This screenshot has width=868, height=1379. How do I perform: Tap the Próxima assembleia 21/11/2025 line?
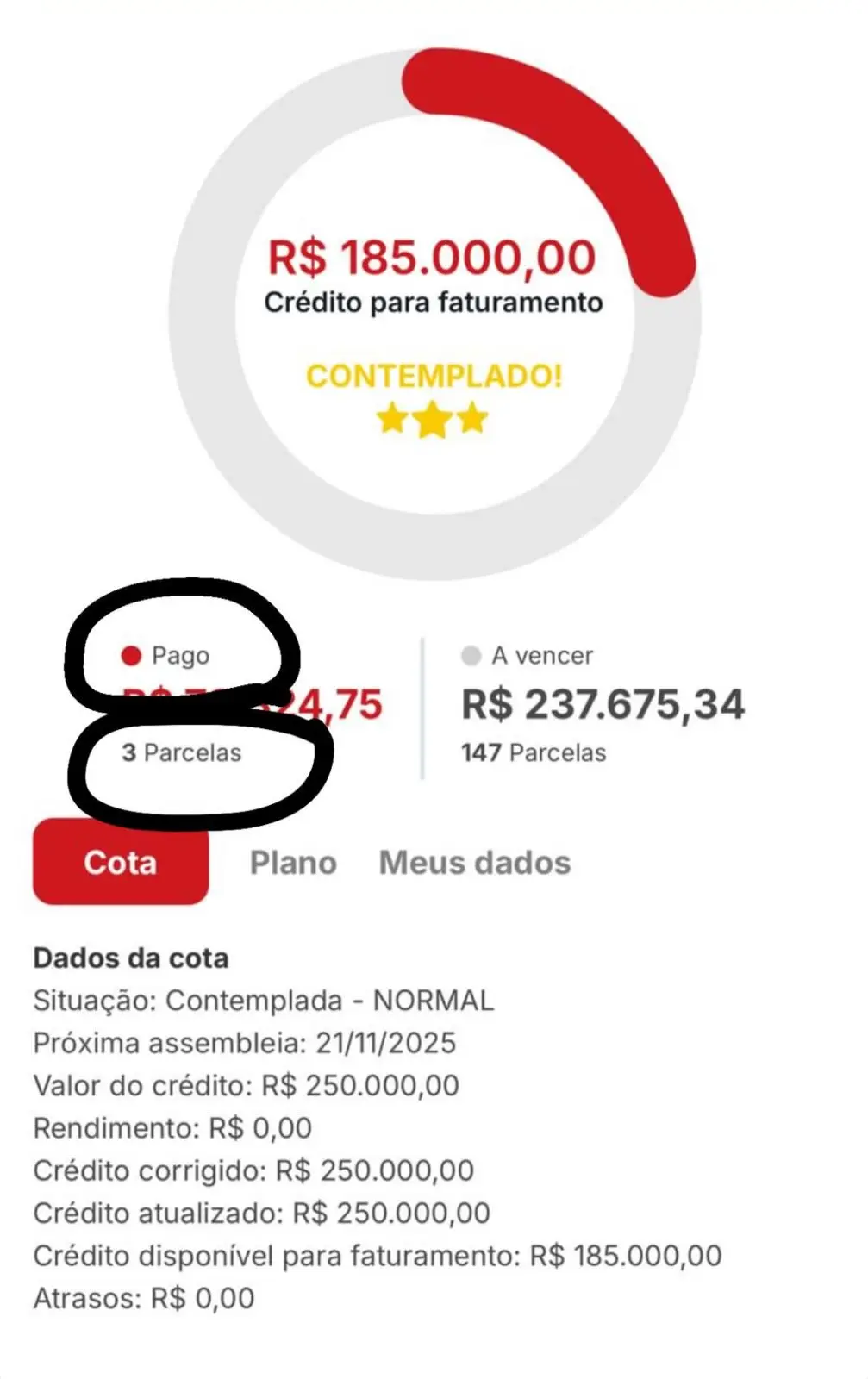pos(246,1043)
